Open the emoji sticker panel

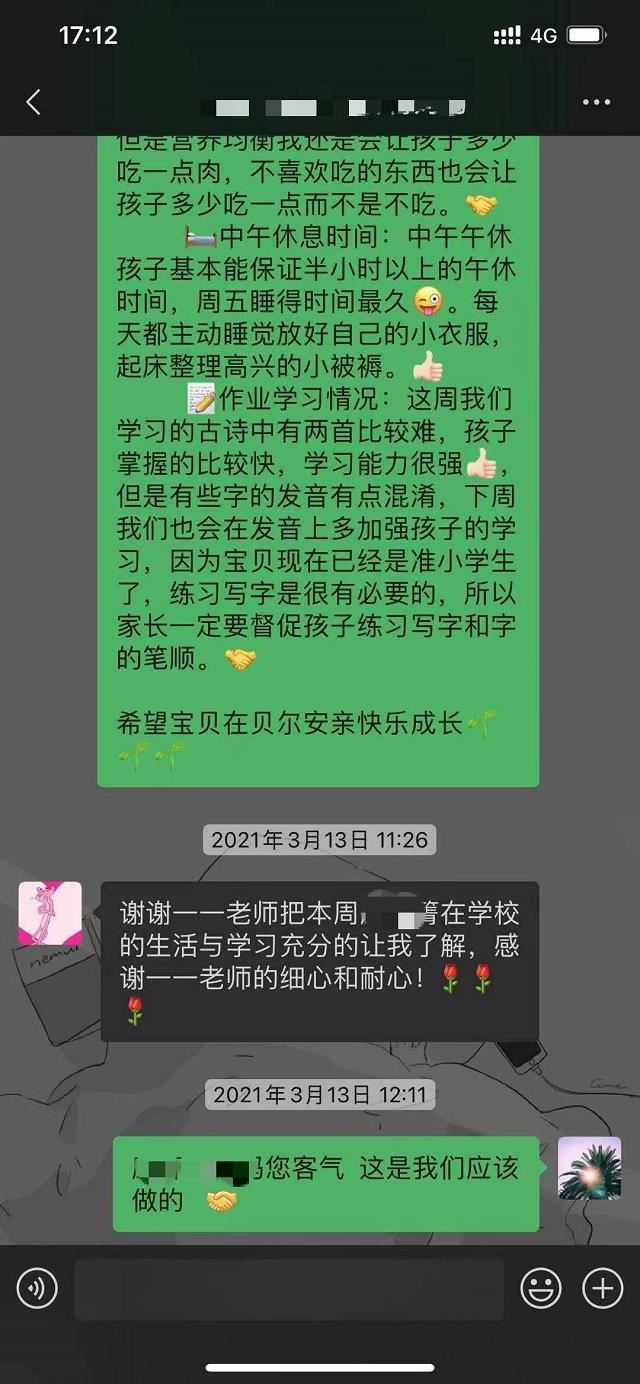point(541,1290)
